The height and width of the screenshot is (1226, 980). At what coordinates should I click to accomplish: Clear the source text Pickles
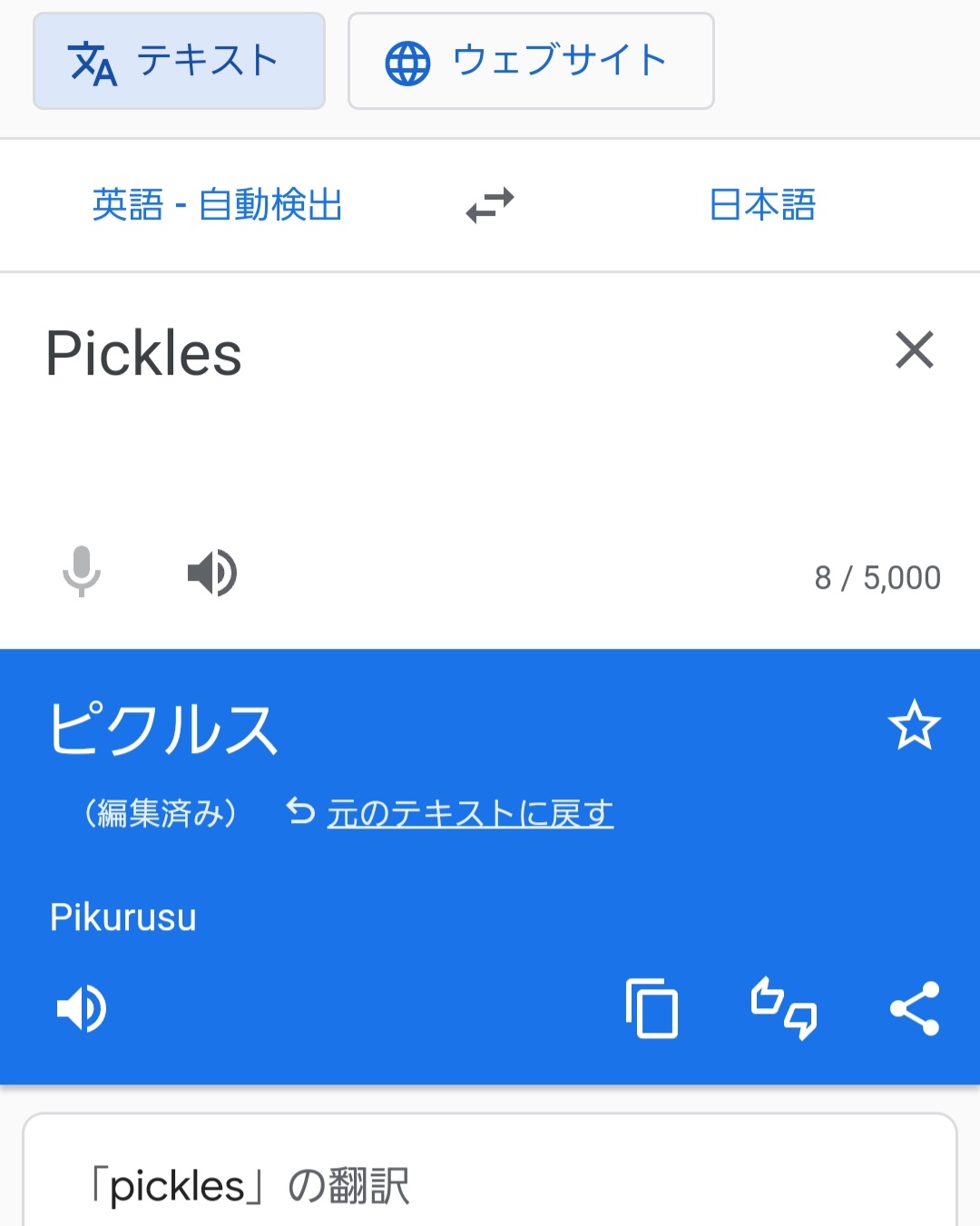click(x=914, y=350)
